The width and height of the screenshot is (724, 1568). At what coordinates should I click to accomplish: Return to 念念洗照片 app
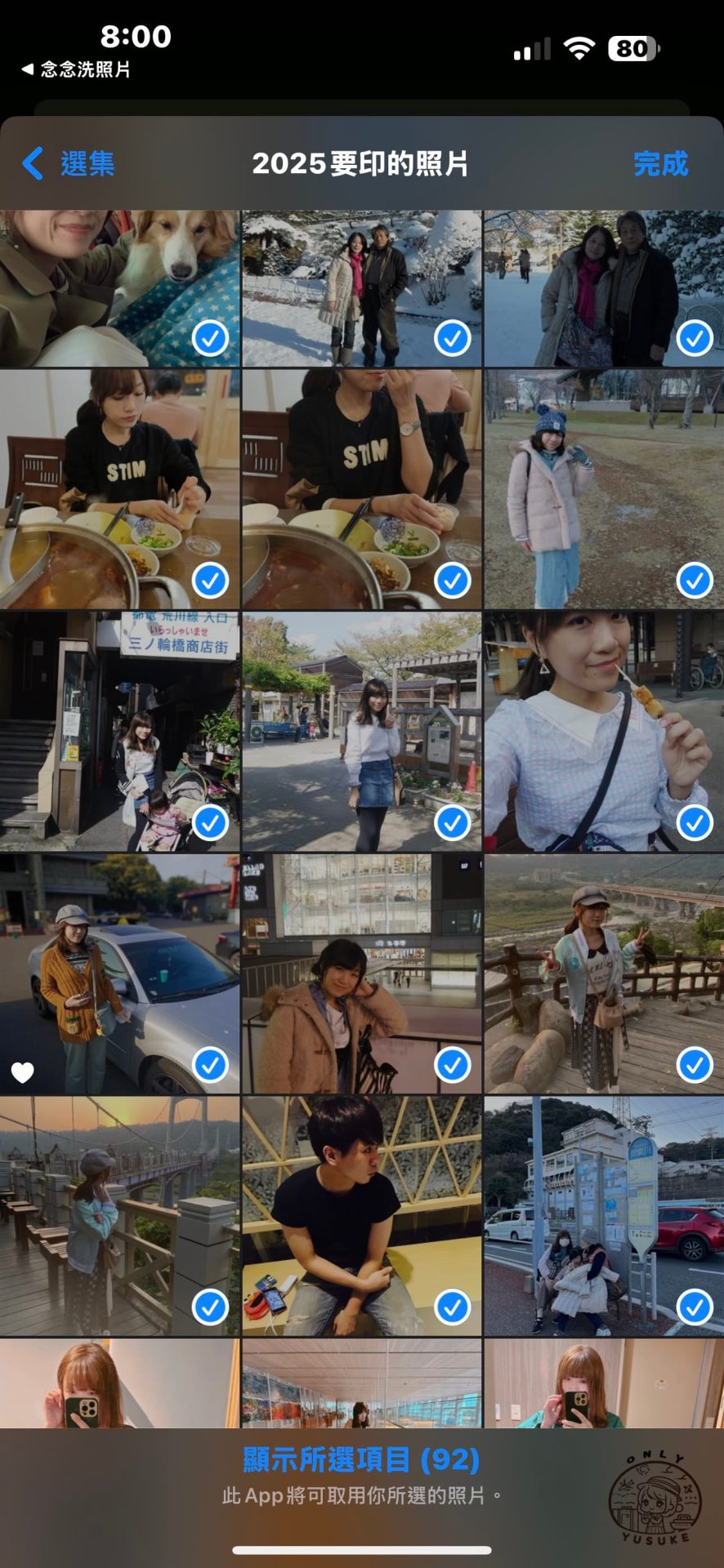(76, 69)
